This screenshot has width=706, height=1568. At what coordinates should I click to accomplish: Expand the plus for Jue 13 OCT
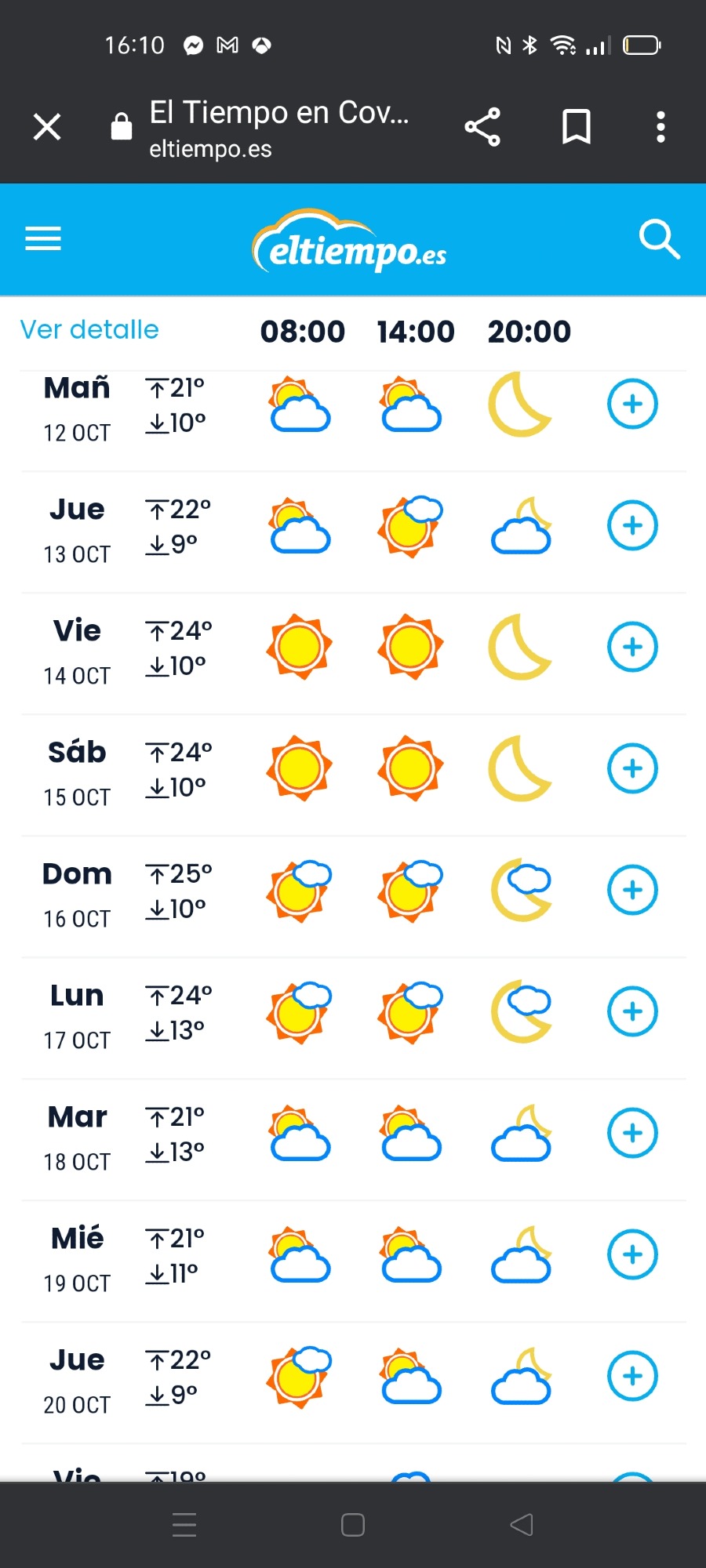(632, 525)
